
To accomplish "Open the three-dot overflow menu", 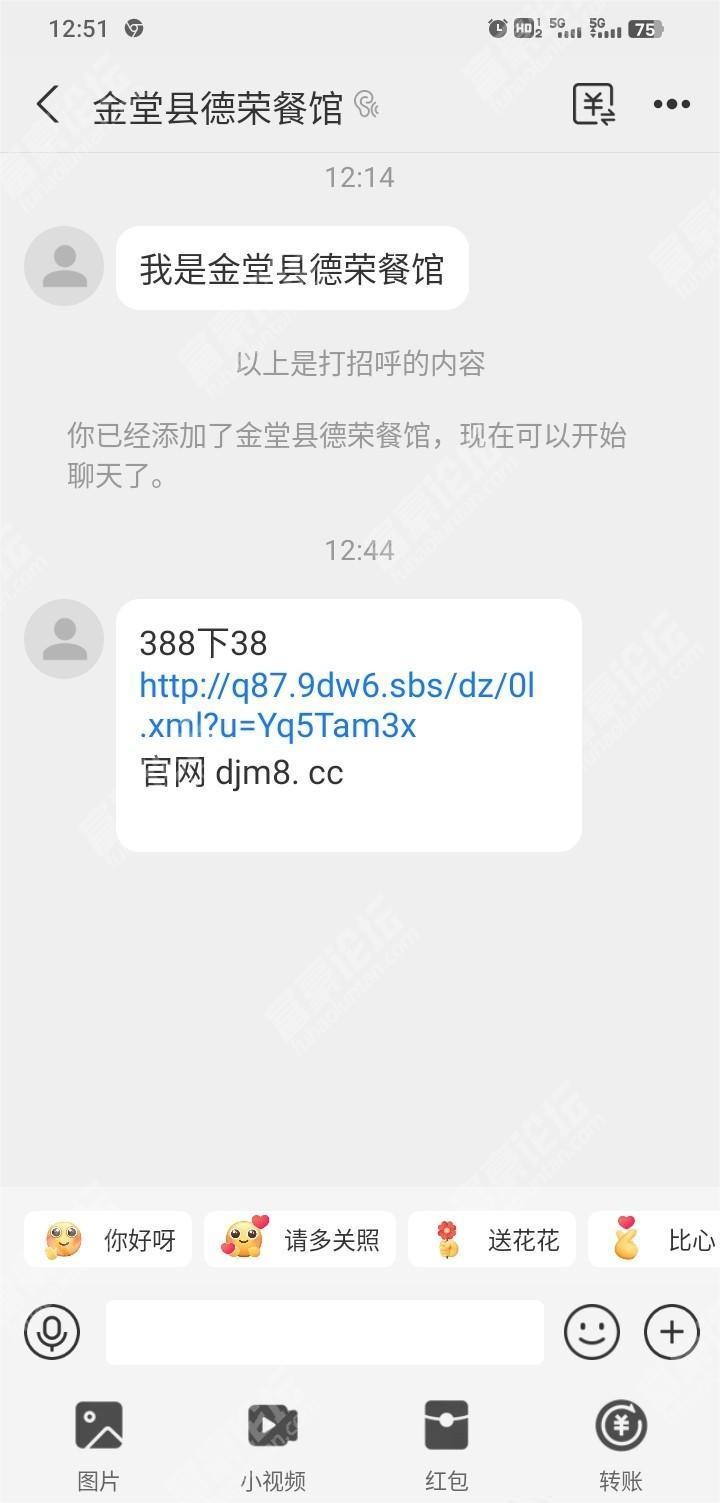I will [672, 105].
